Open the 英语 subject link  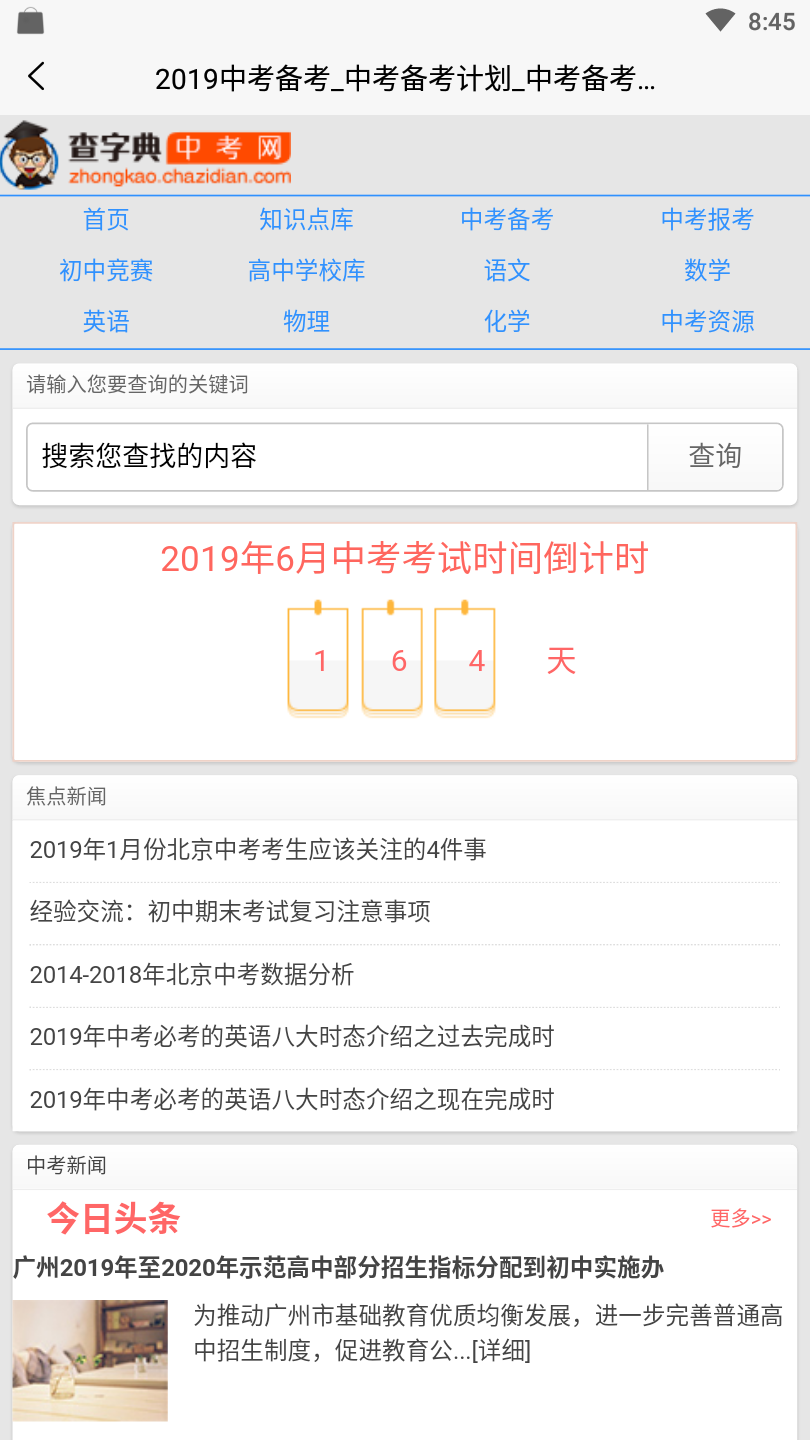coord(106,322)
